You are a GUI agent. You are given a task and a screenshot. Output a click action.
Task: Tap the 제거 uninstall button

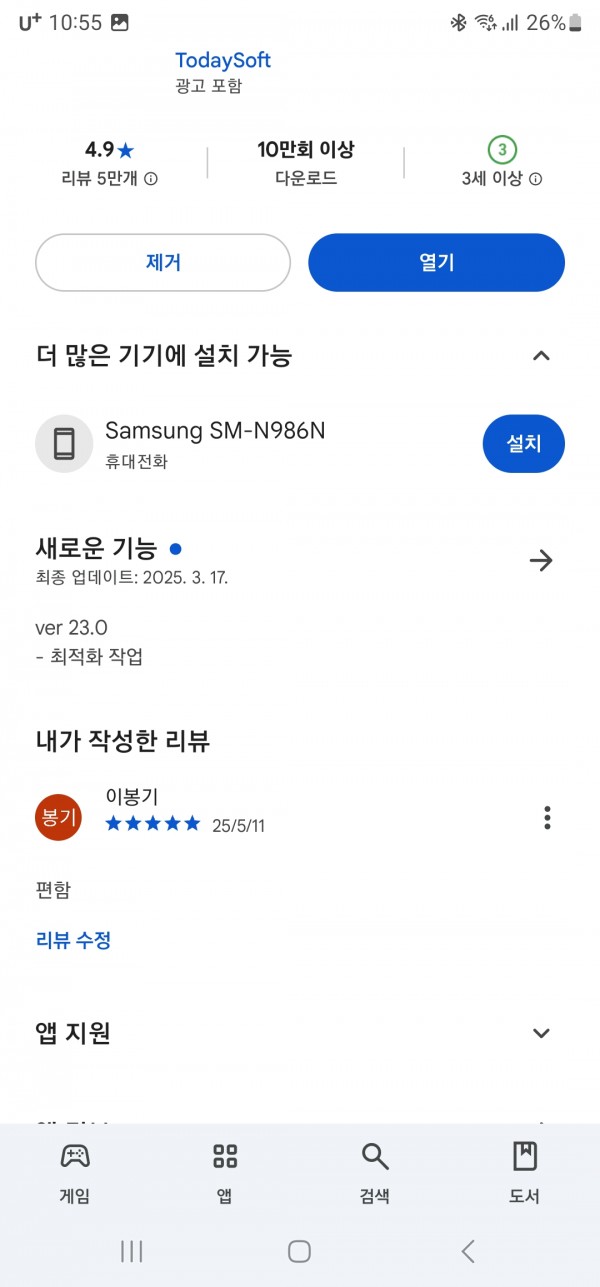(x=163, y=263)
